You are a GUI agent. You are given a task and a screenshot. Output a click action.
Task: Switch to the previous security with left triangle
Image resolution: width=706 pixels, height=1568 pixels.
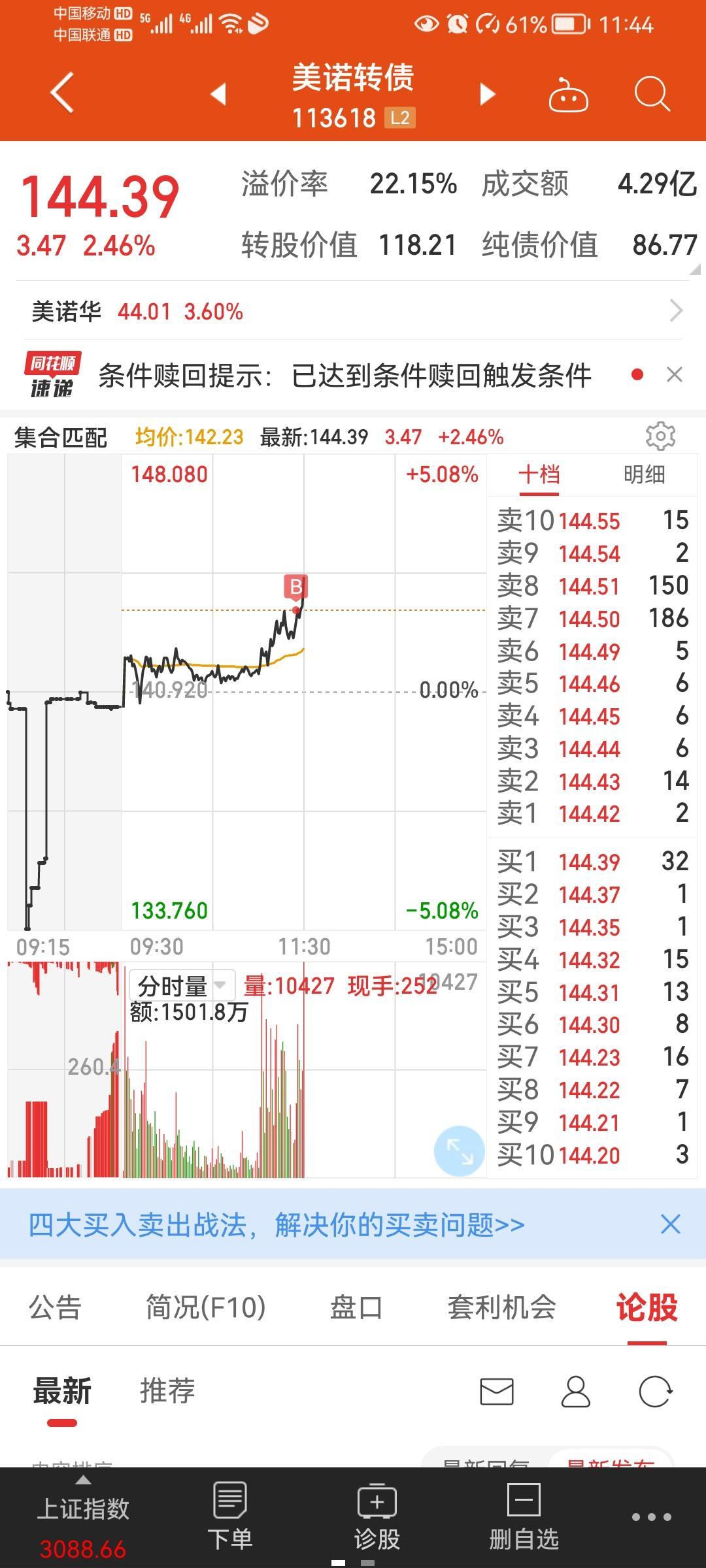point(218,94)
